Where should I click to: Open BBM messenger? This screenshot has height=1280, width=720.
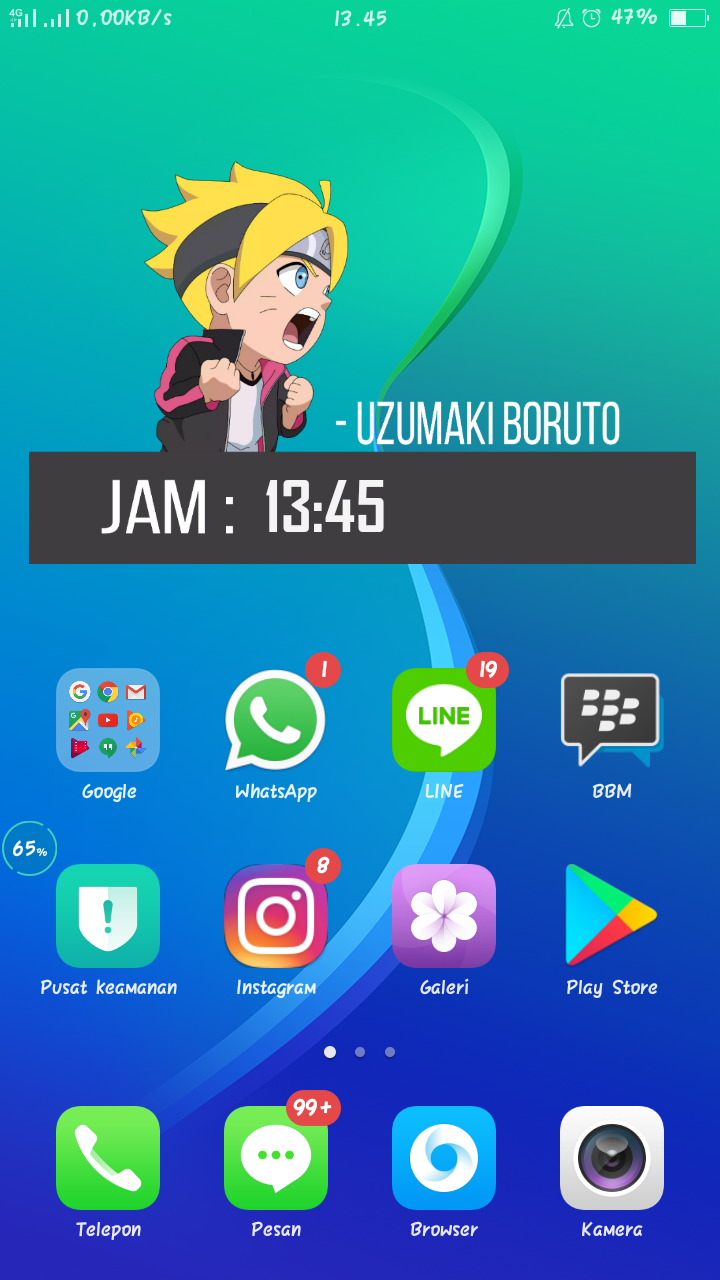click(611, 720)
